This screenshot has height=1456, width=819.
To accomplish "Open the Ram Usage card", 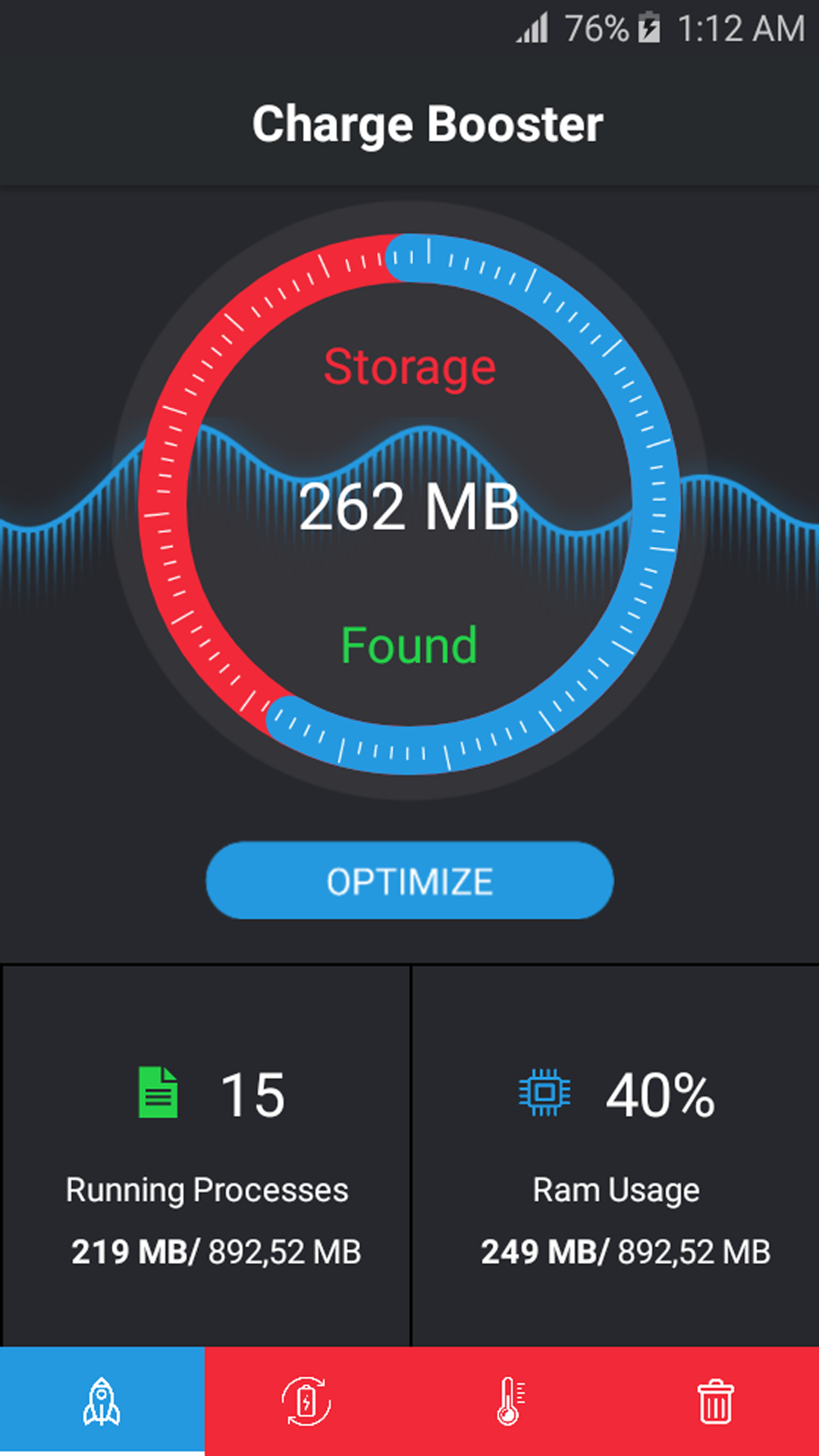I will tap(615, 1156).
